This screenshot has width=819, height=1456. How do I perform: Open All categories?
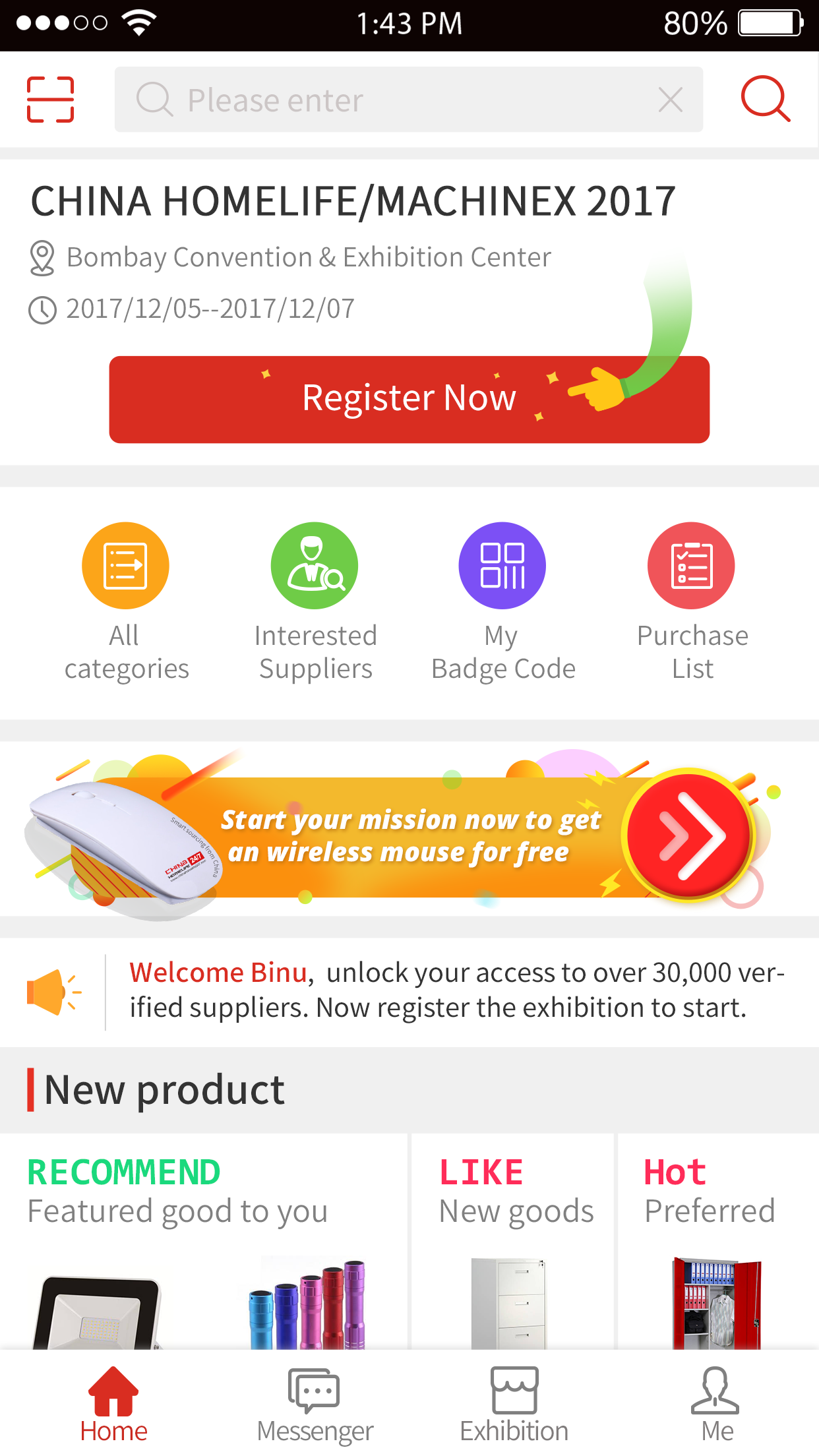pyautogui.click(x=125, y=600)
